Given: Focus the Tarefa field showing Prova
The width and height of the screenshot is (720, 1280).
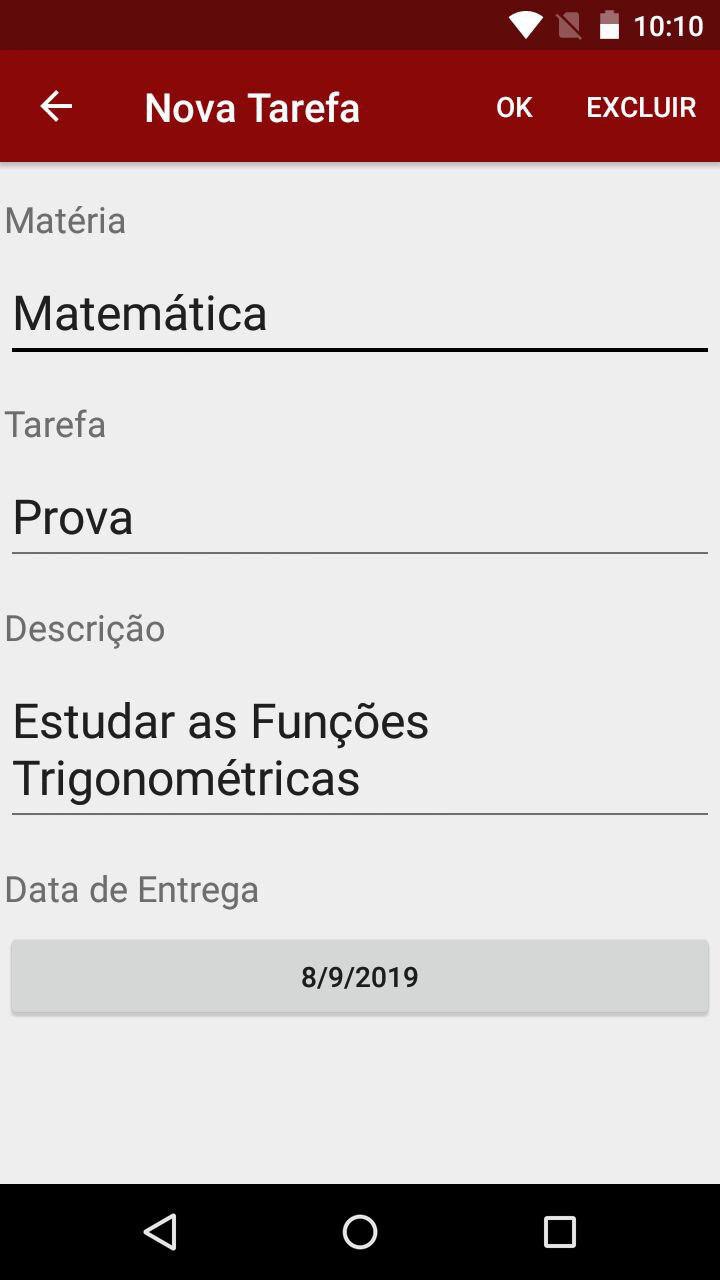Looking at the screenshot, I should [x=360, y=518].
